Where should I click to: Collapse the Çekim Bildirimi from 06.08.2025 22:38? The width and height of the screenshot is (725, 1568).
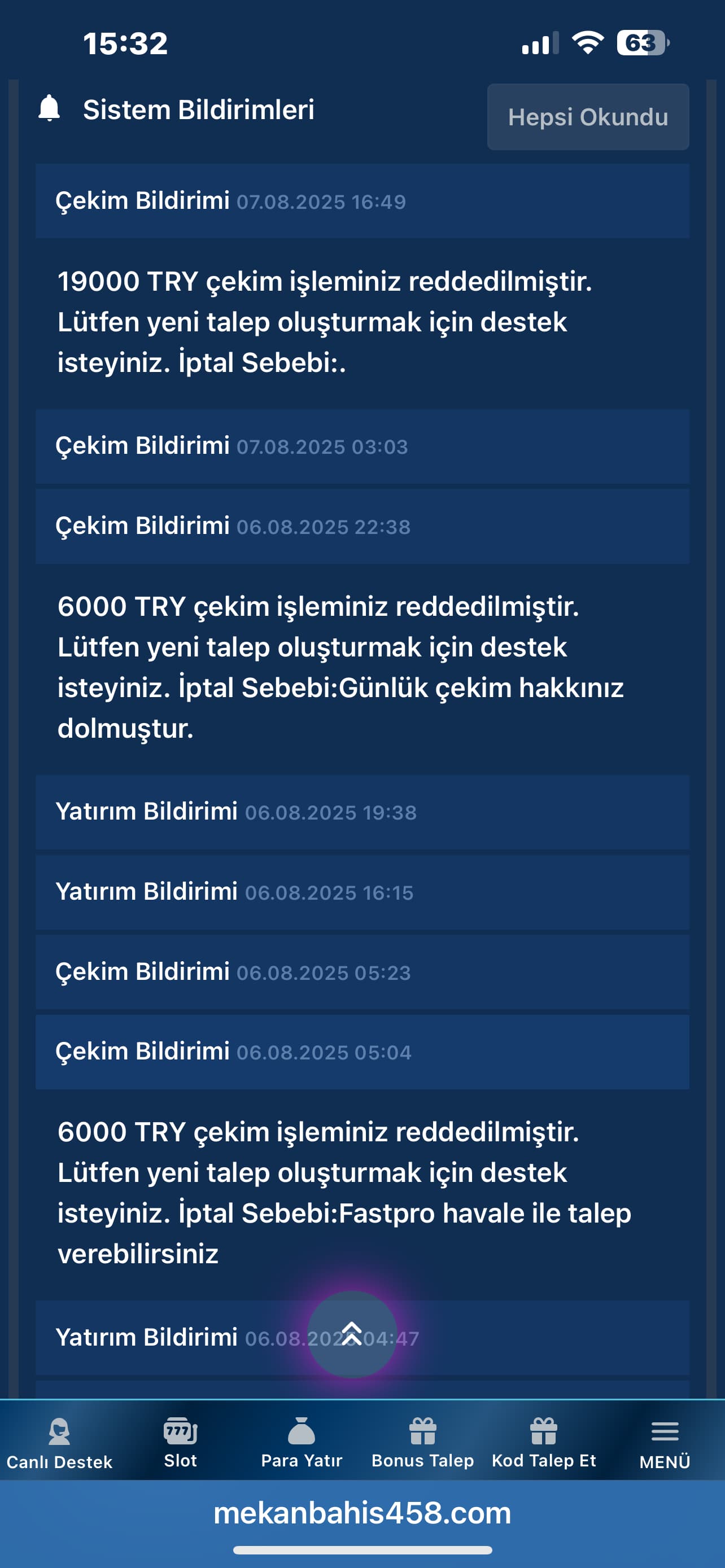coord(362,526)
